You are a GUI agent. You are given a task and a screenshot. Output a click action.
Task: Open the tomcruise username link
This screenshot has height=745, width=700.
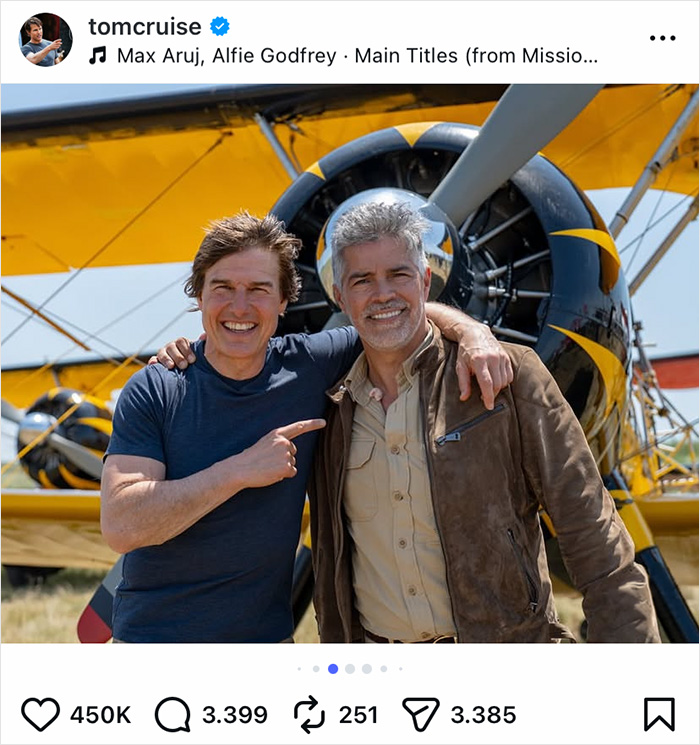144,26
